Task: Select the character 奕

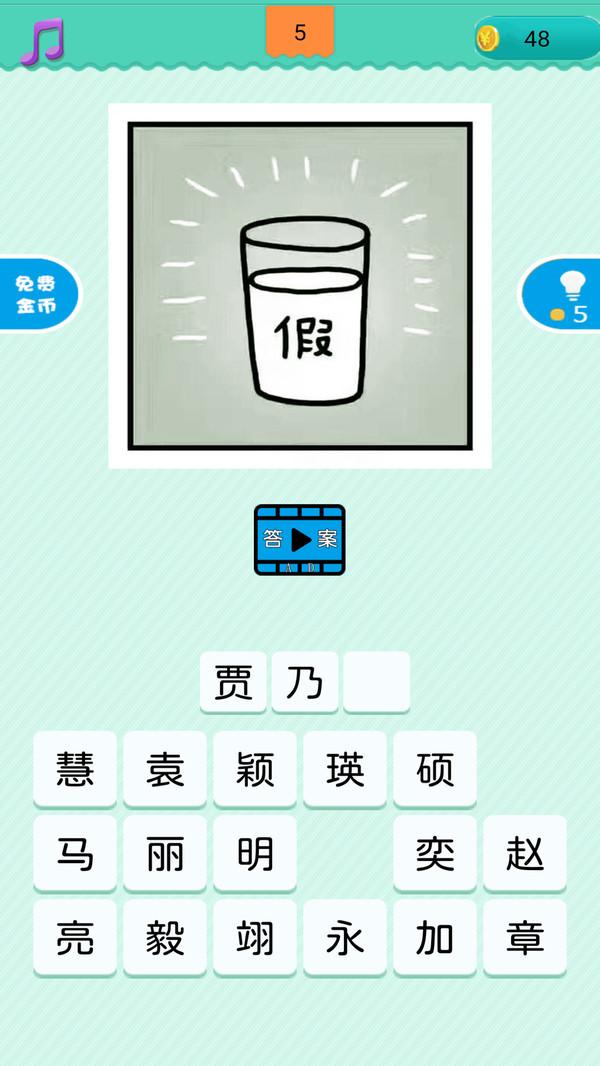Action: (435, 854)
